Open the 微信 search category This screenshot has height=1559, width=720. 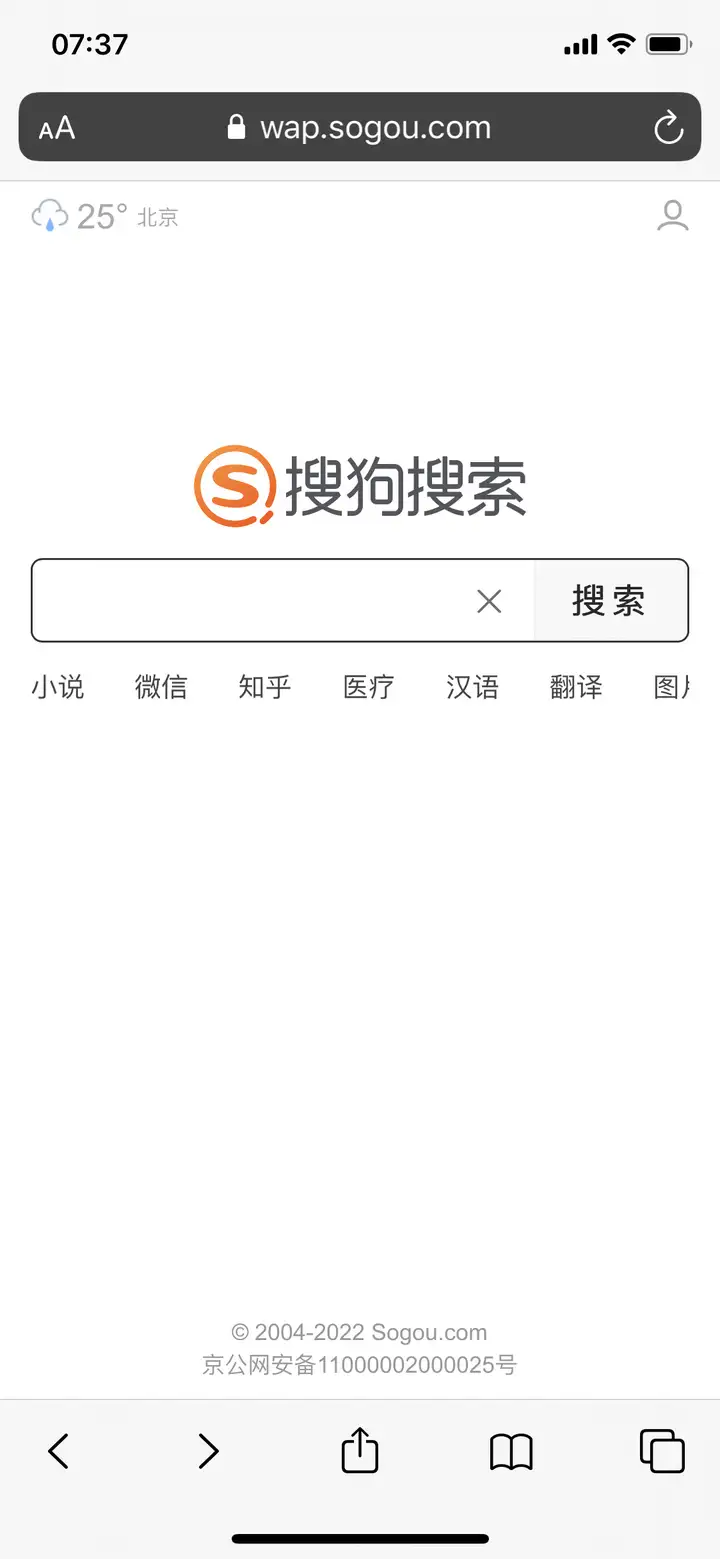click(x=161, y=687)
